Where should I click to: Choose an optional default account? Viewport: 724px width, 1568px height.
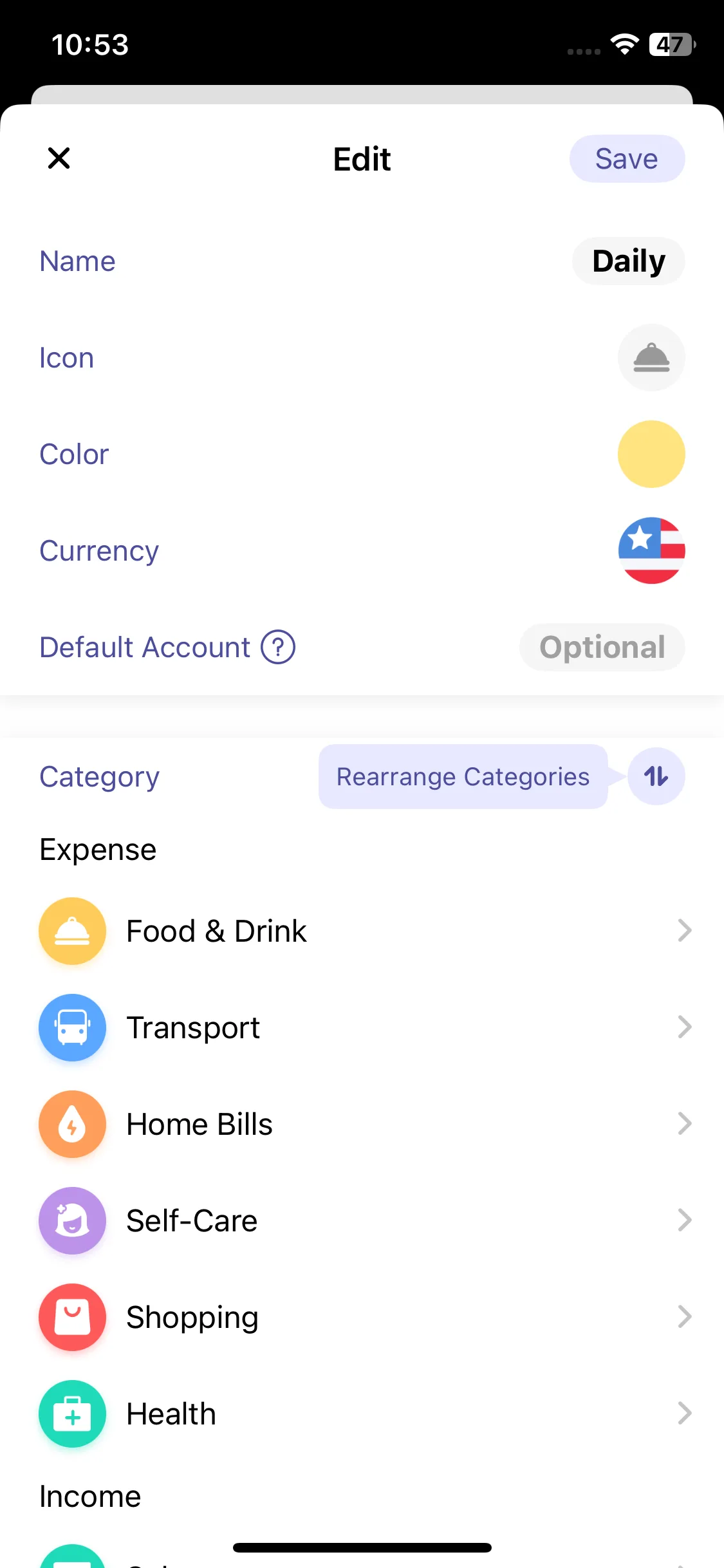pos(602,648)
